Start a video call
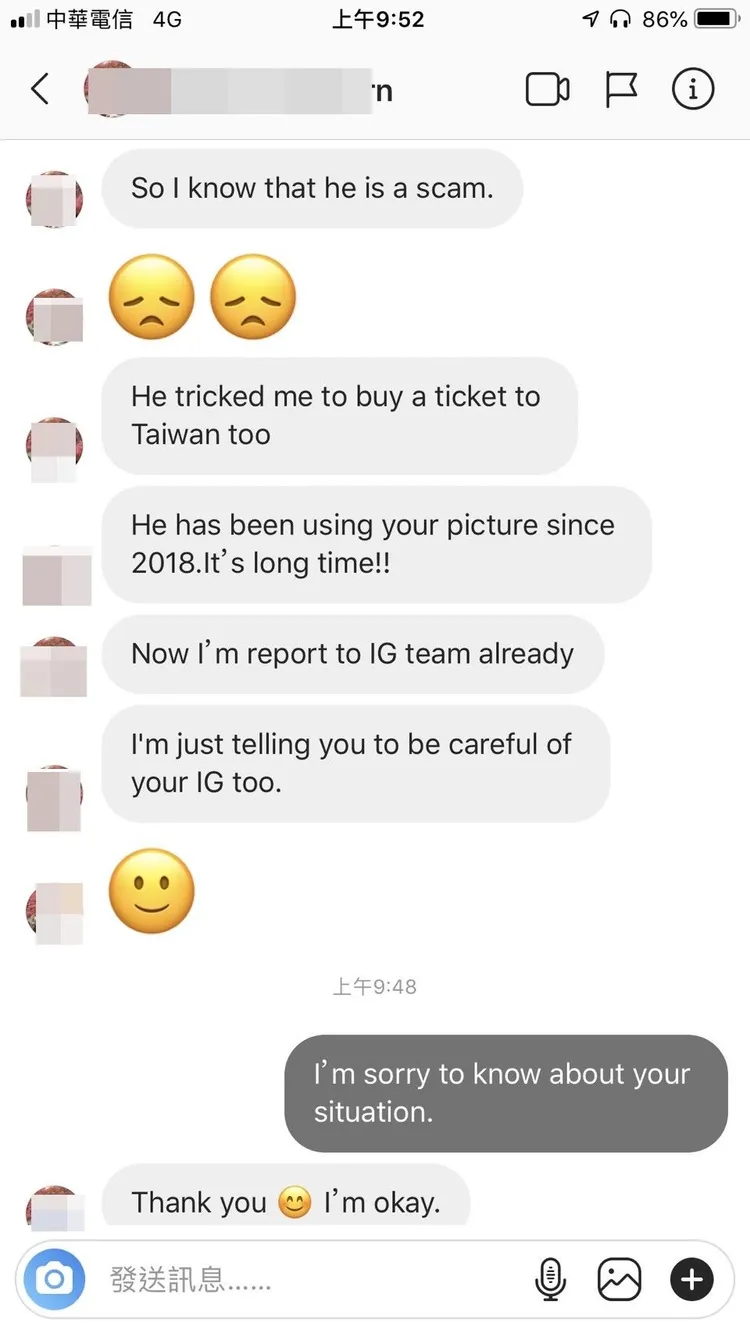This screenshot has height=1334, width=750. pos(547,90)
